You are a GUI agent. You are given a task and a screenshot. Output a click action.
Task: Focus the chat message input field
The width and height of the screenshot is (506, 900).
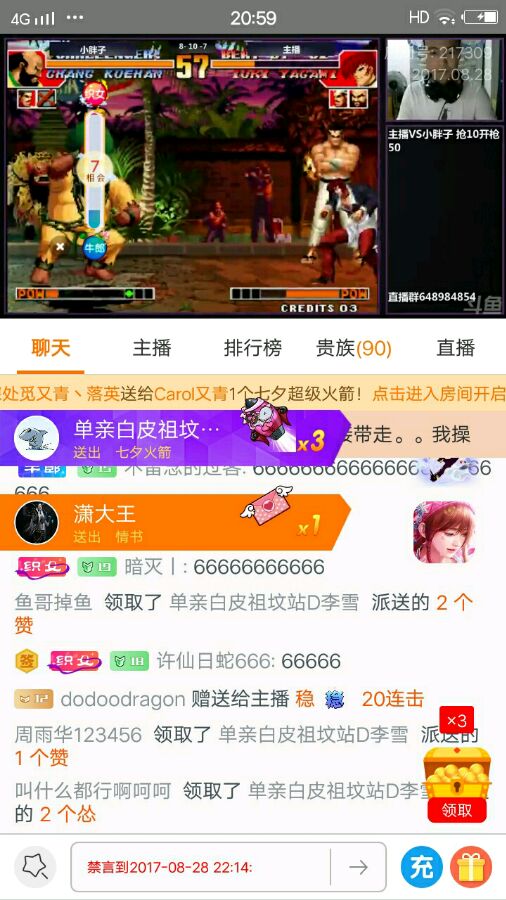(201, 867)
